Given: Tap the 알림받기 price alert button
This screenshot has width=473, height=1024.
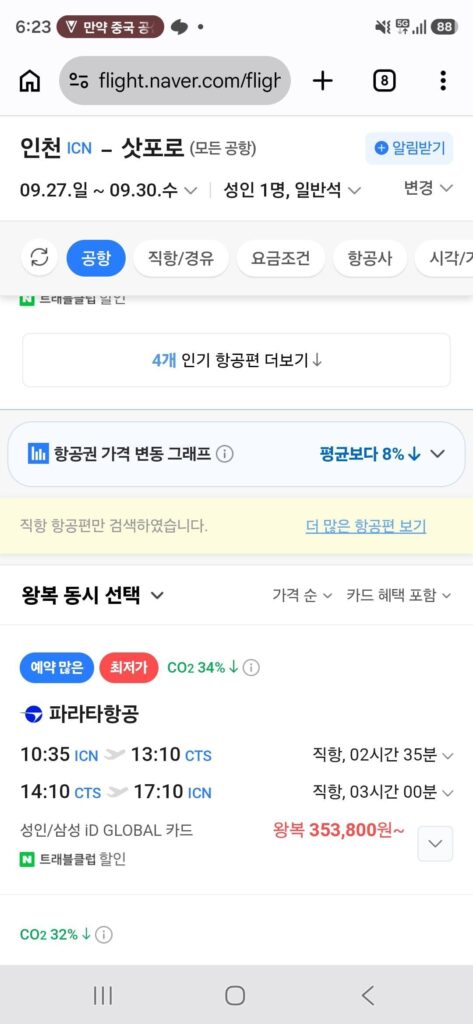Looking at the screenshot, I should (x=409, y=148).
